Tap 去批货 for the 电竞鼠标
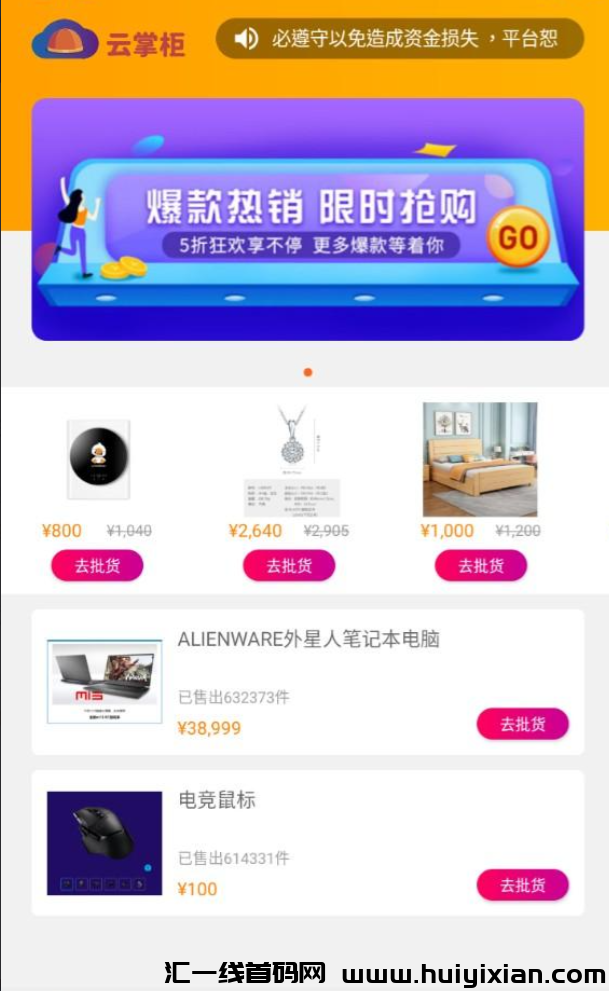This screenshot has width=609, height=991. pyautogui.click(x=522, y=885)
